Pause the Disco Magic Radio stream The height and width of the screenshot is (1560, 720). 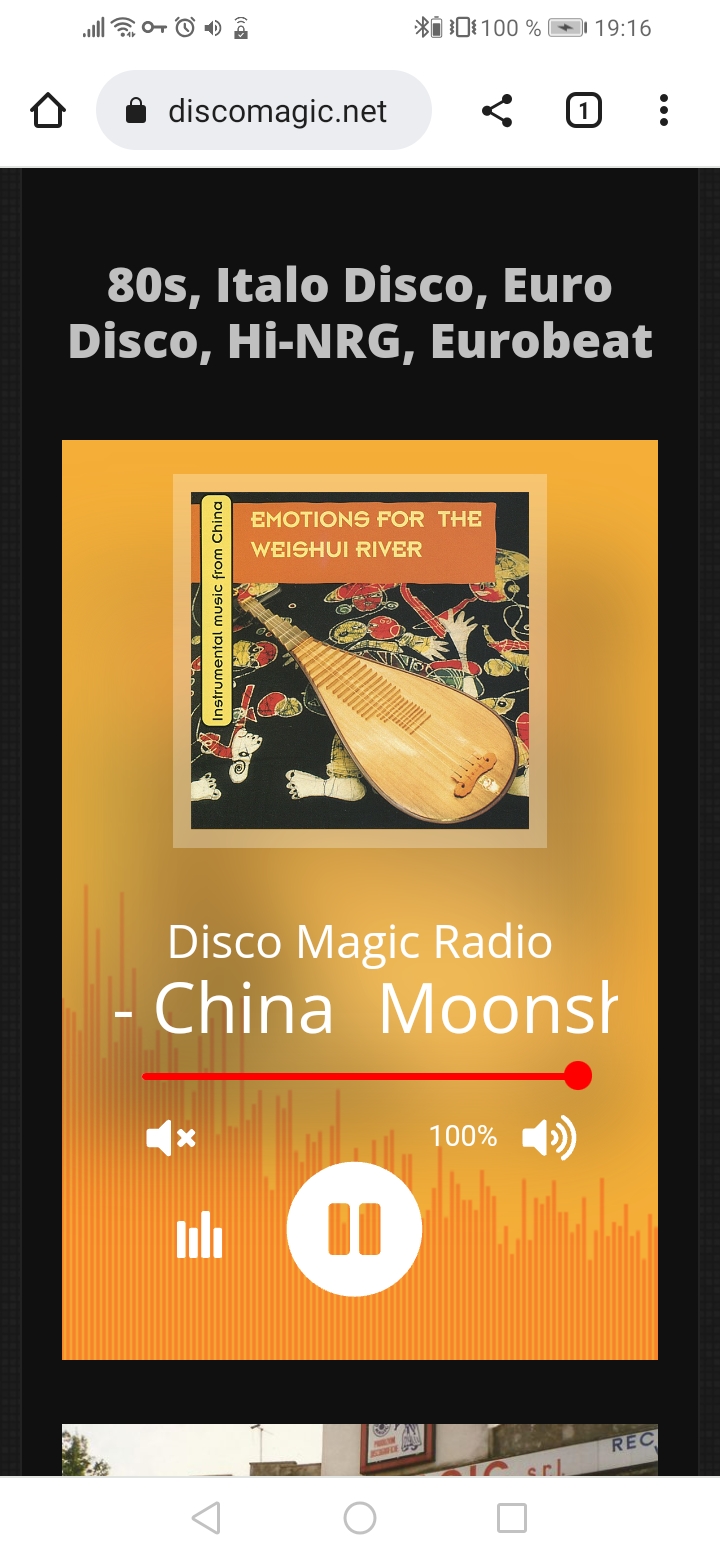354,1229
